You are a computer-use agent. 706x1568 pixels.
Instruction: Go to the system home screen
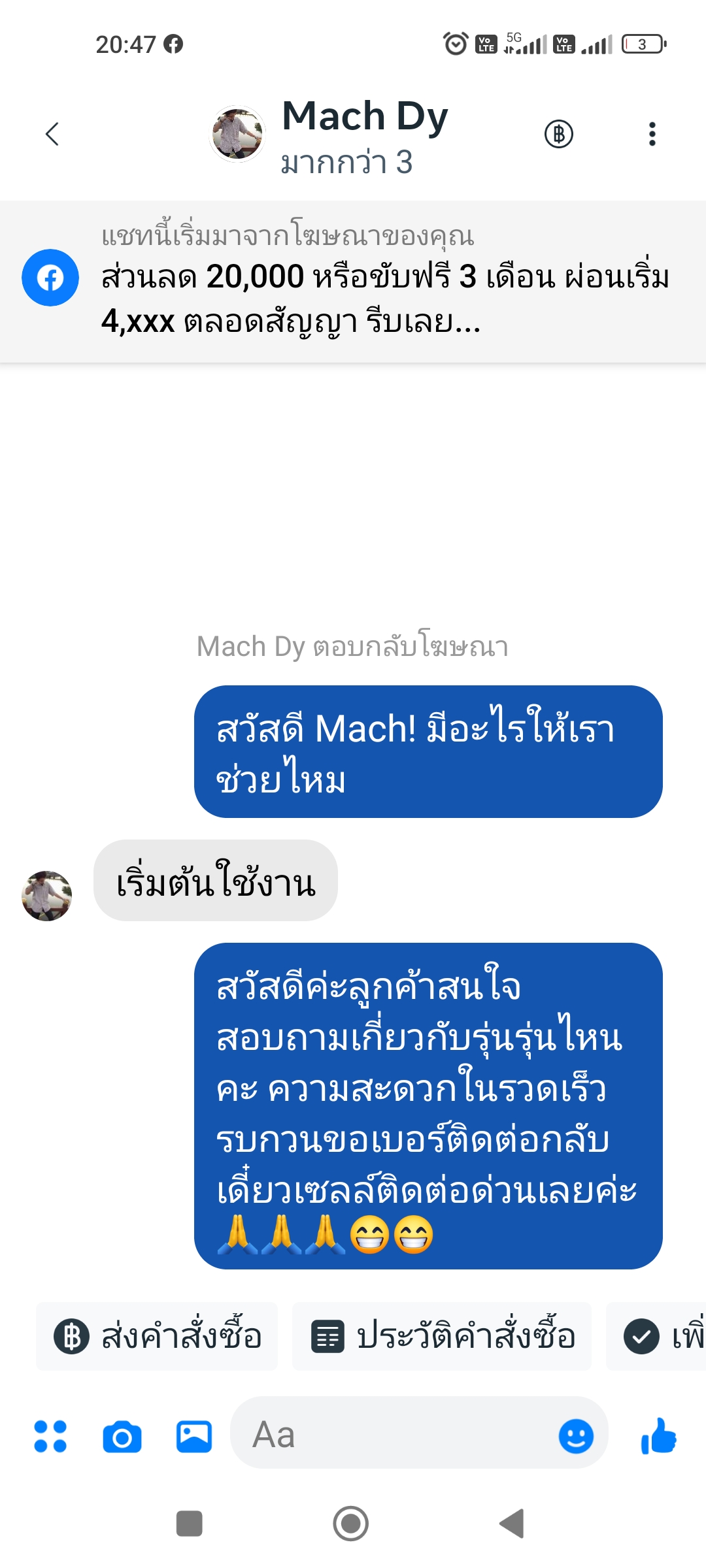(351, 1524)
